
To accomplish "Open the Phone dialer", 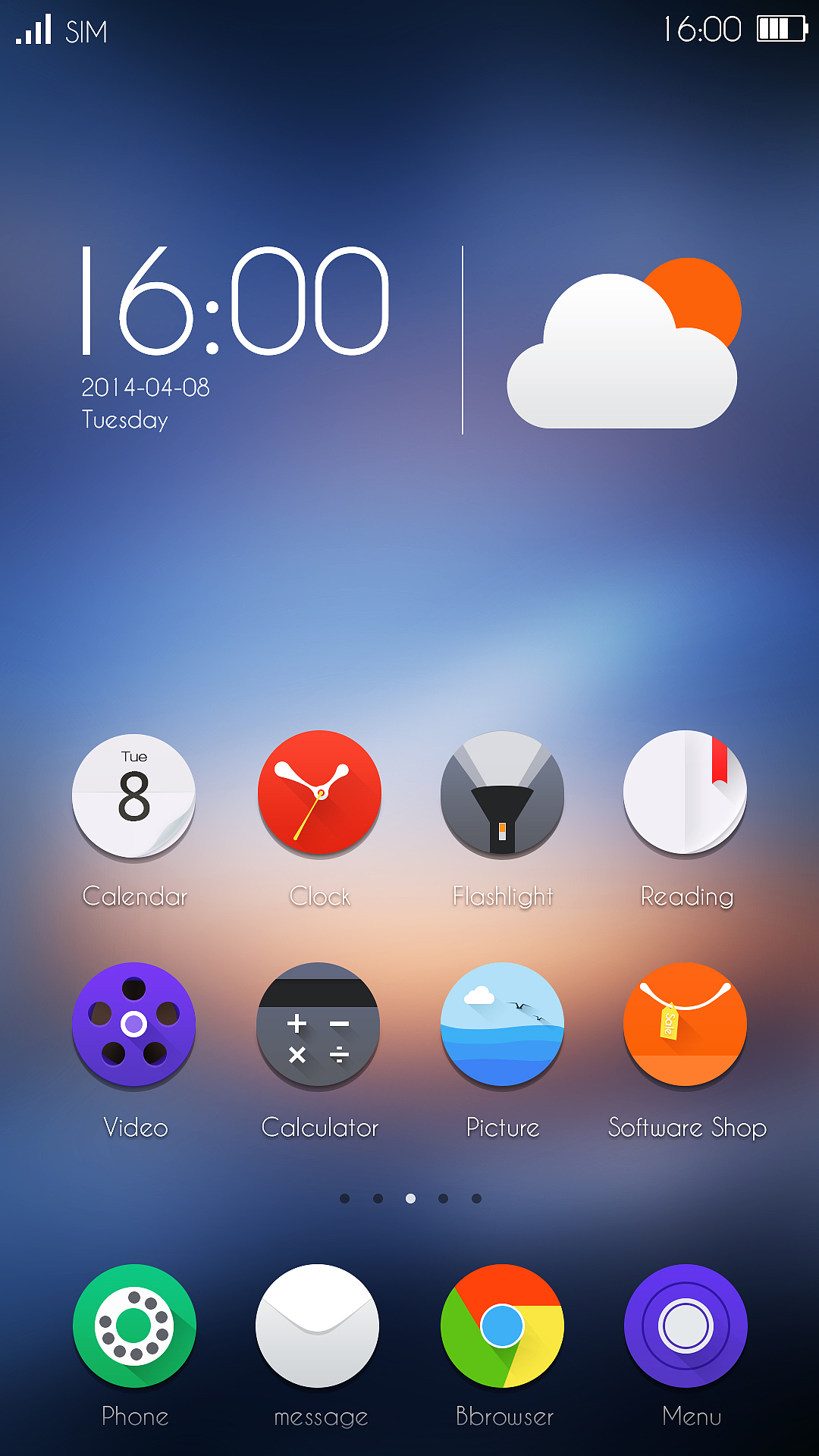I will pos(134,1326).
